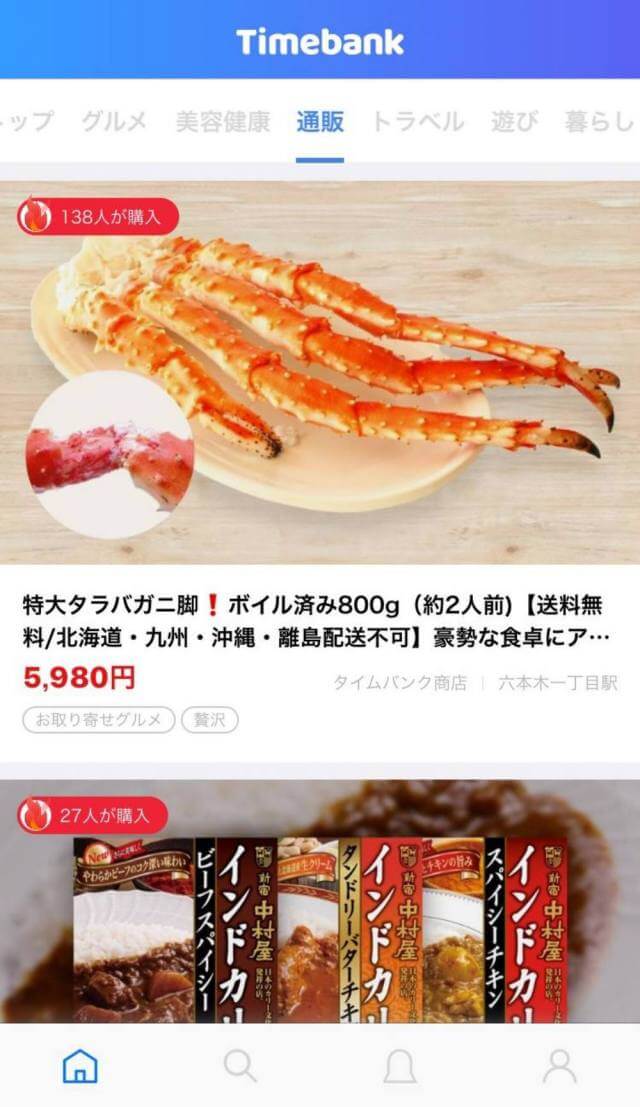This screenshot has height=1107, width=640.
Task: Open the profile tab
Action: coord(560,1065)
